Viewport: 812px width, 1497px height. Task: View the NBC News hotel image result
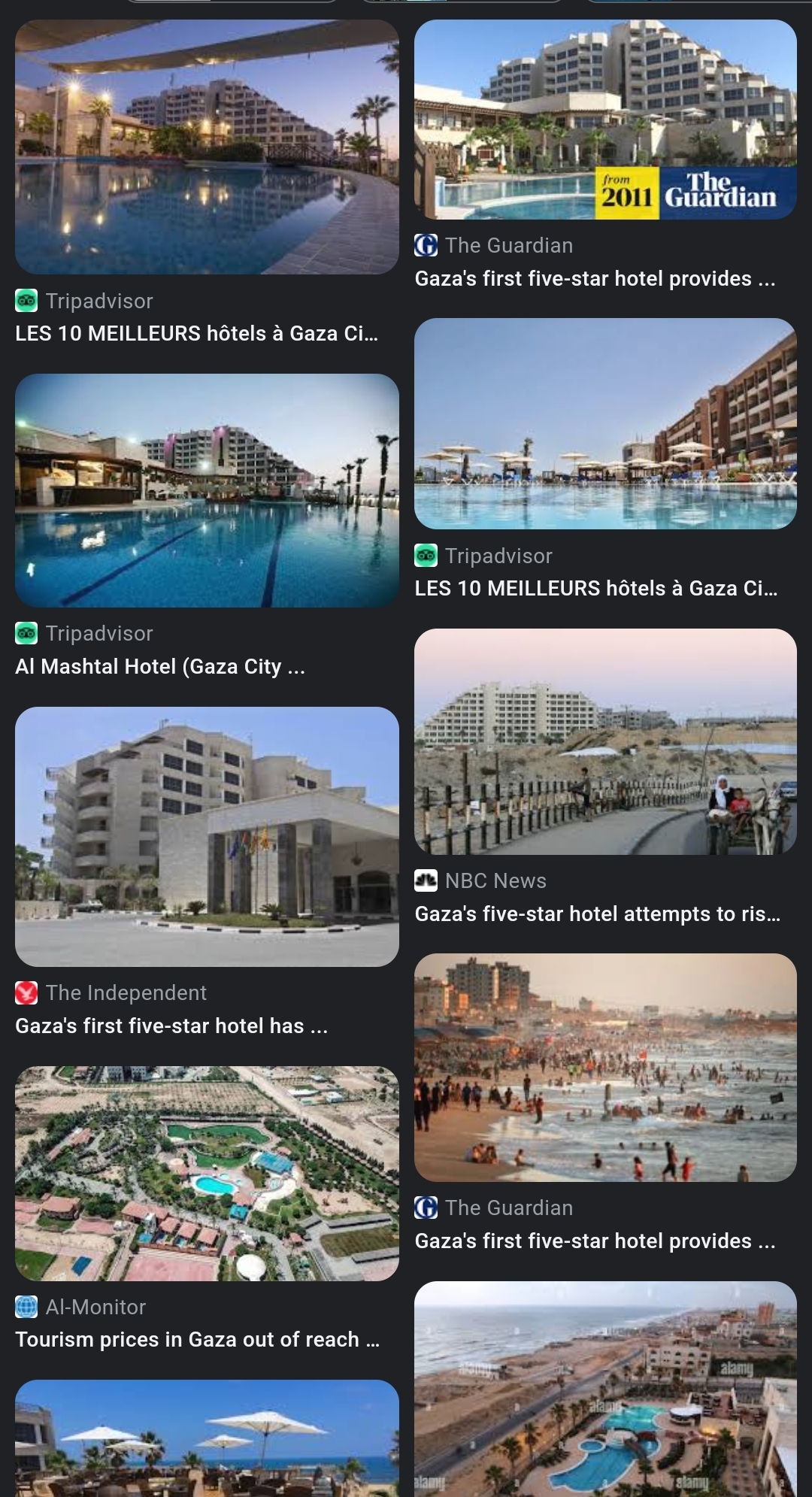pos(605,741)
